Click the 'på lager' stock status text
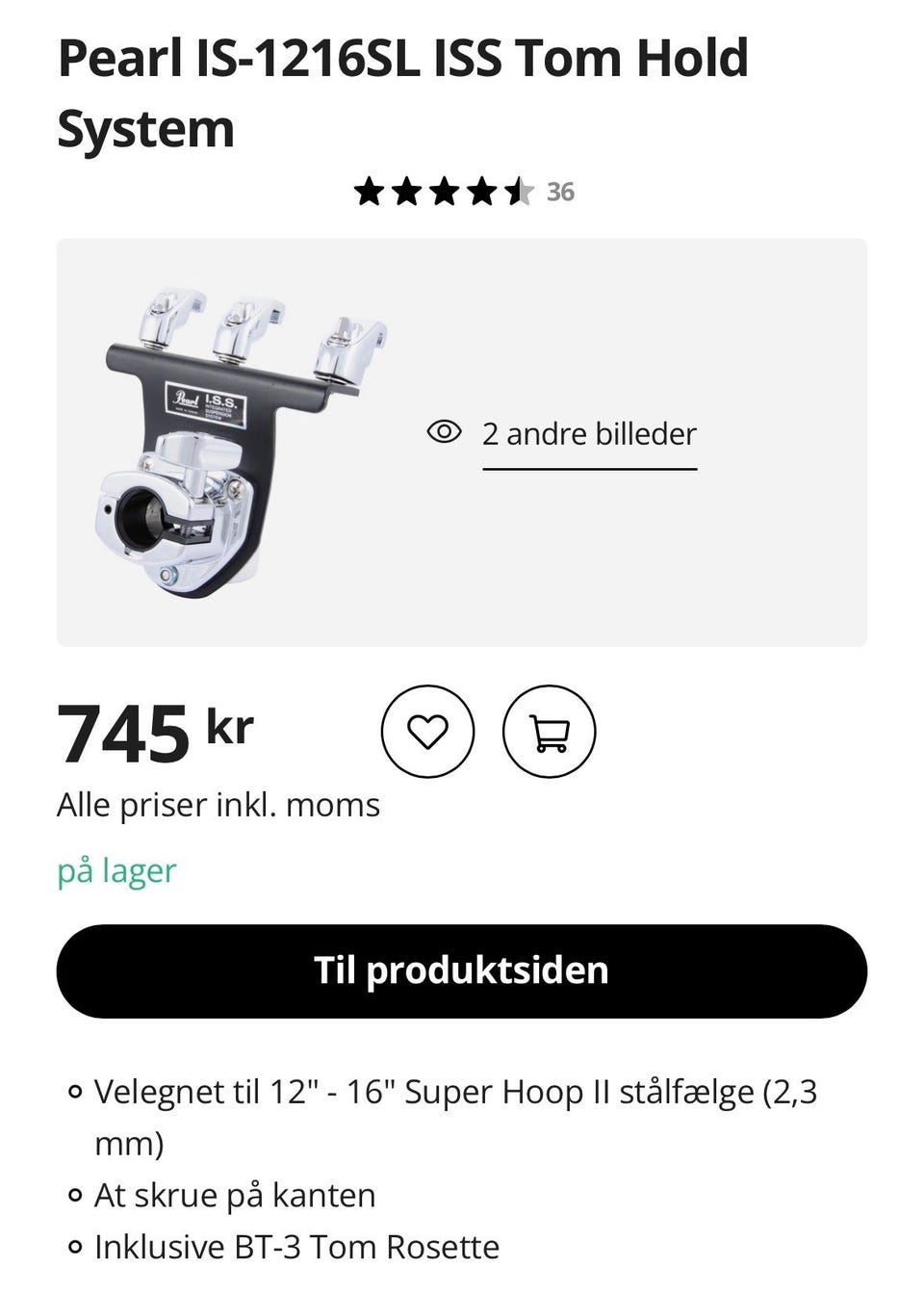The height and width of the screenshot is (1293, 924). pos(116,869)
